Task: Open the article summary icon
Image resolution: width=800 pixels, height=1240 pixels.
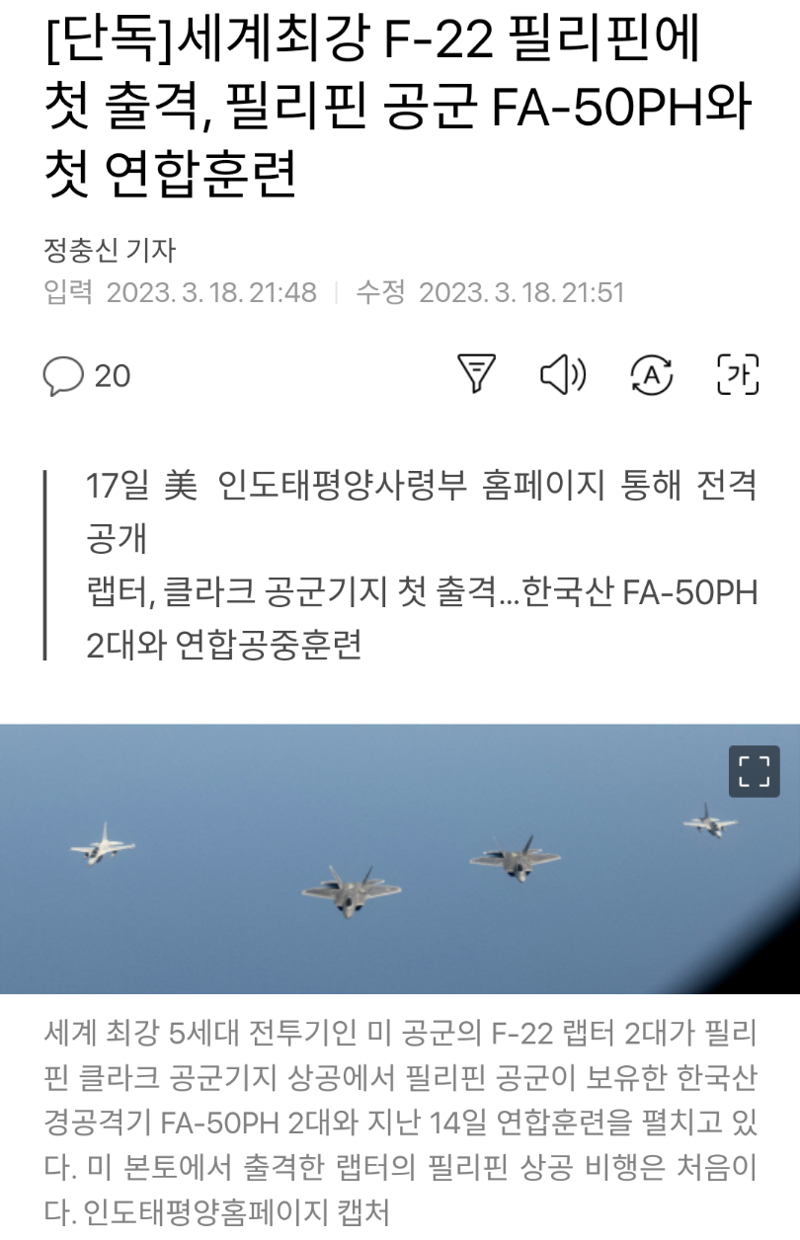Action: [x=476, y=374]
